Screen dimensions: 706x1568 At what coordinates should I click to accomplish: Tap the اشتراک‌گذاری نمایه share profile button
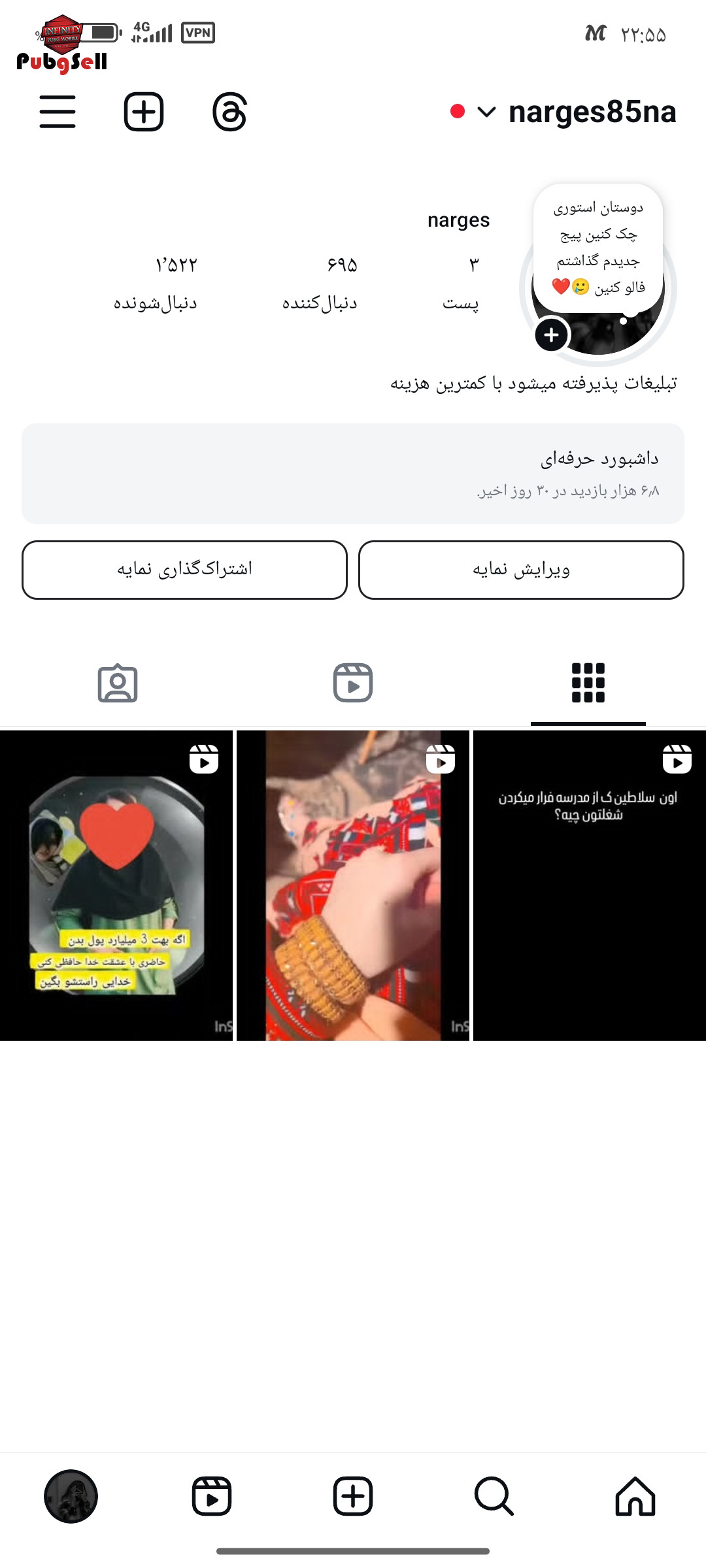(x=184, y=570)
